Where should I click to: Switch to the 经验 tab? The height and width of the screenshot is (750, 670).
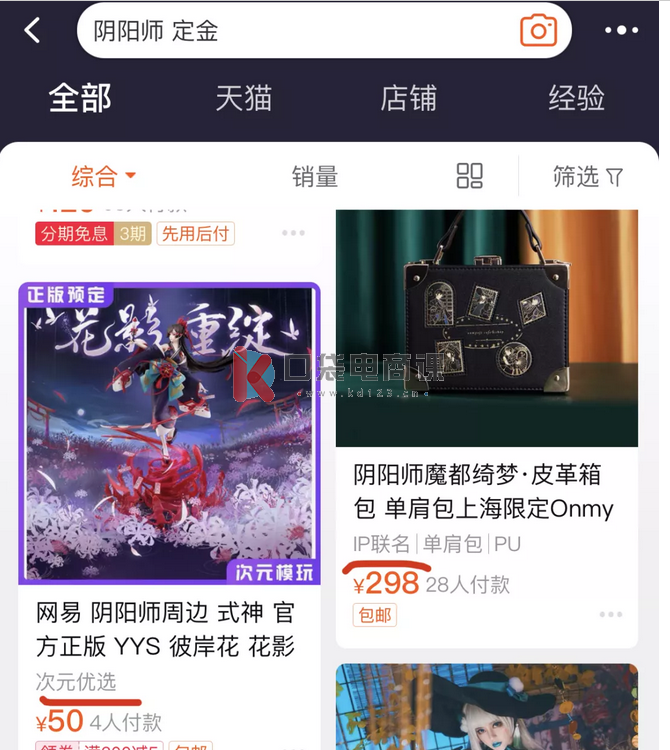[576, 98]
